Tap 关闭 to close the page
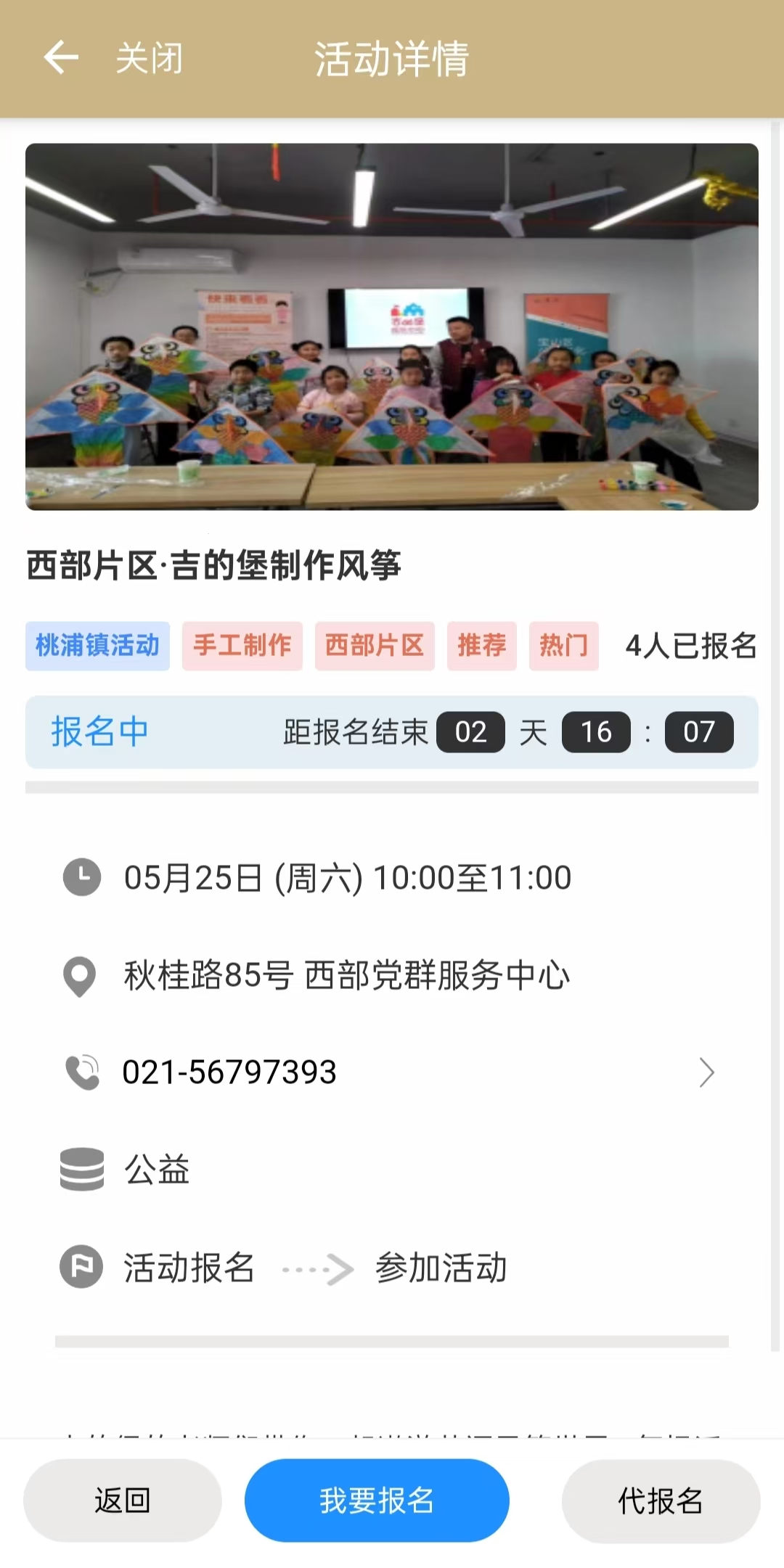The width and height of the screenshot is (784, 1568). tap(150, 58)
